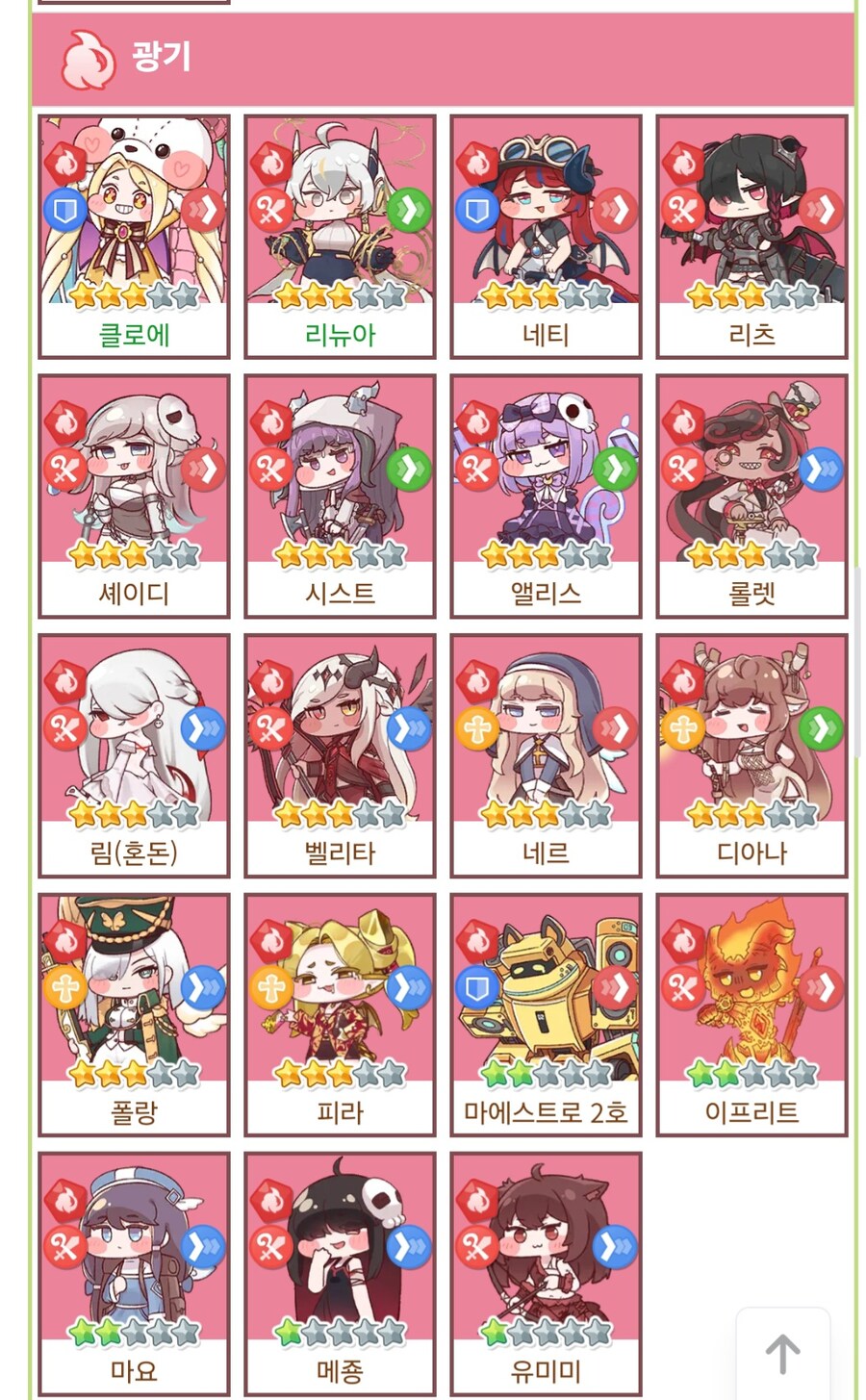Select the 메죵 character card
The width and height of the screenshot is (866, 1400).
tap(340, 1272)
